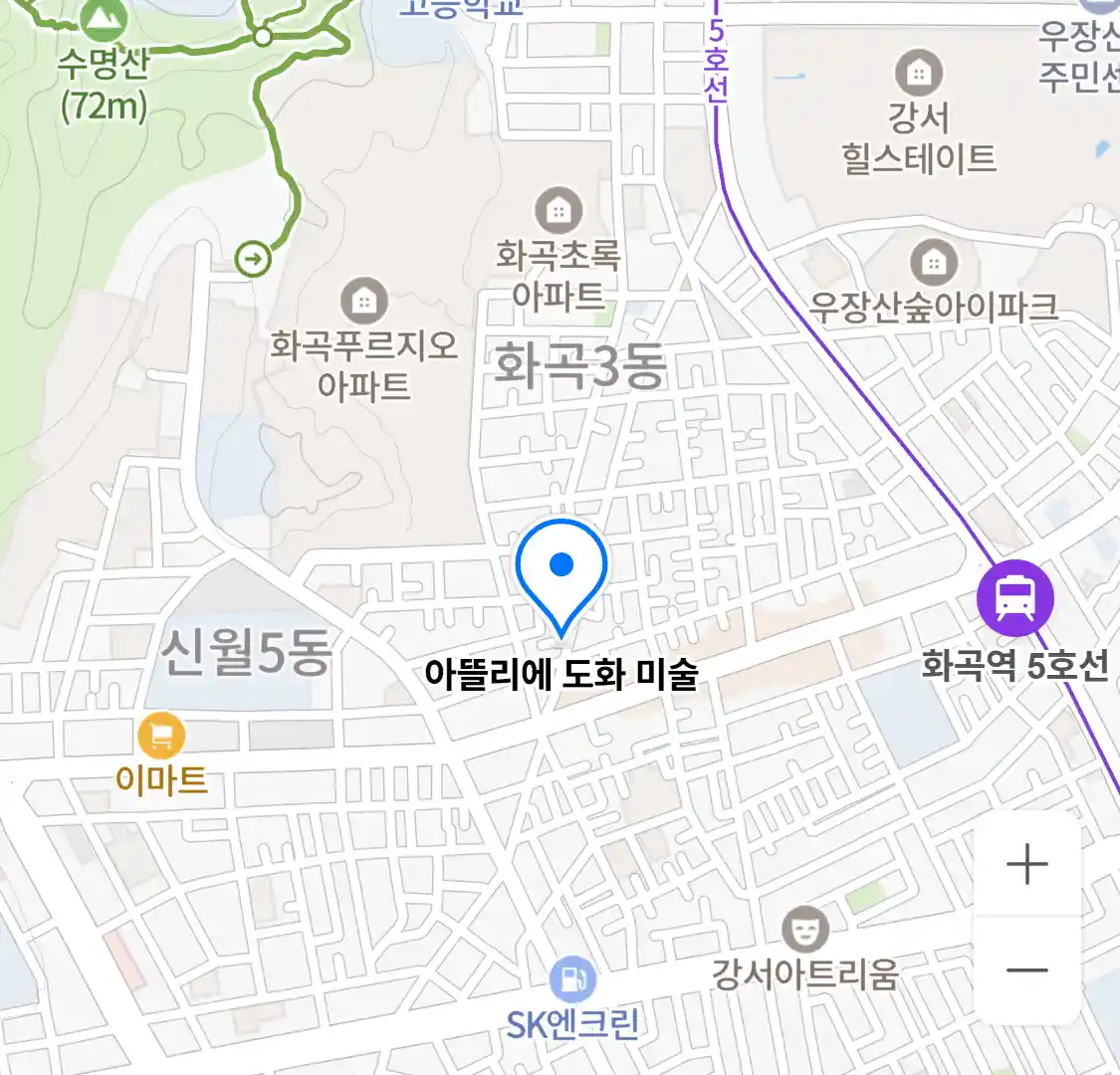The width and height of the screenshot is (1120, 1075).
Task: Select the 강서아트리움 theater marker
Action: (x=804, y=931)
